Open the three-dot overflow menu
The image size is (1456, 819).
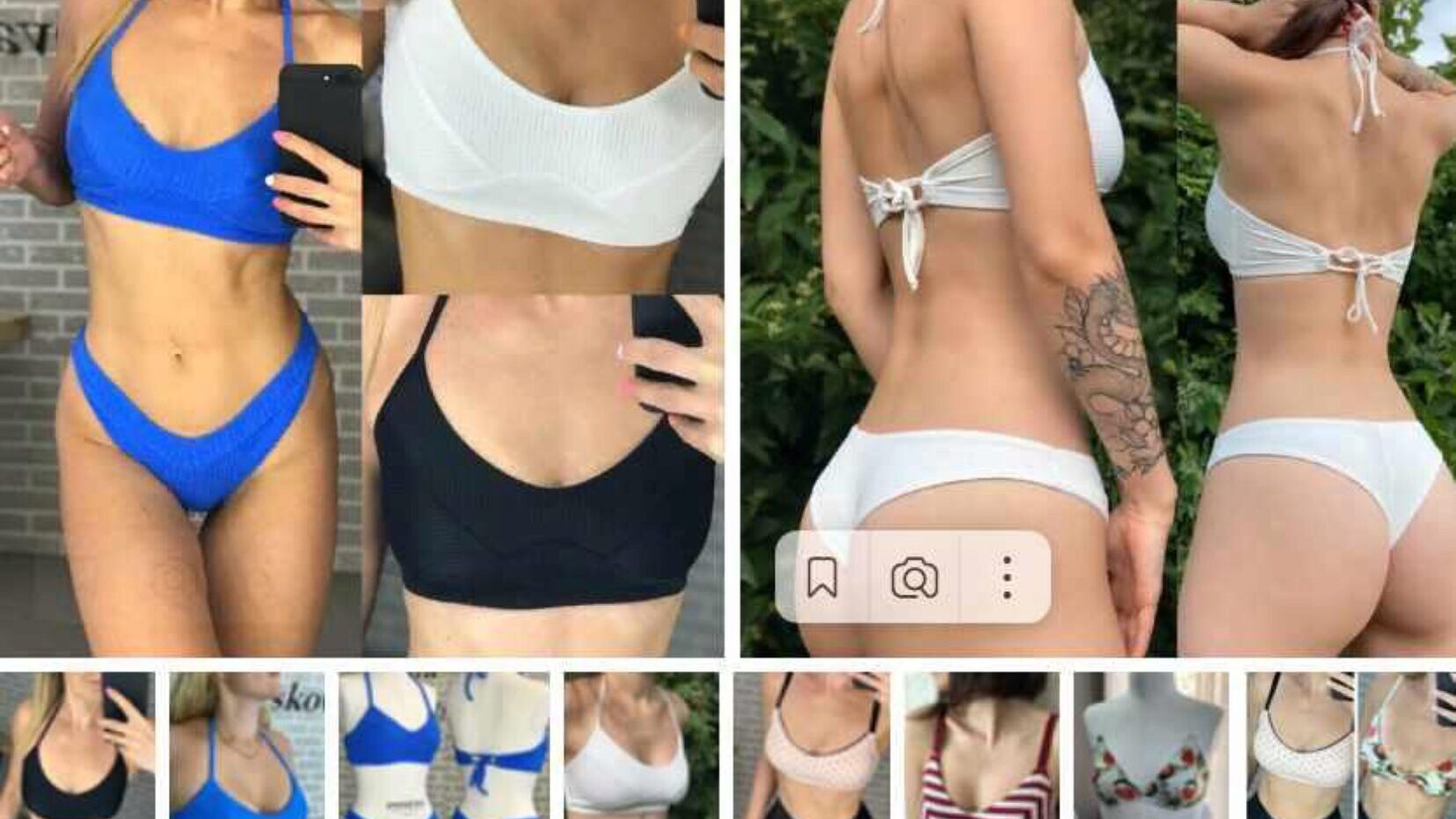pyautogui.click(x=1007, y=578)
